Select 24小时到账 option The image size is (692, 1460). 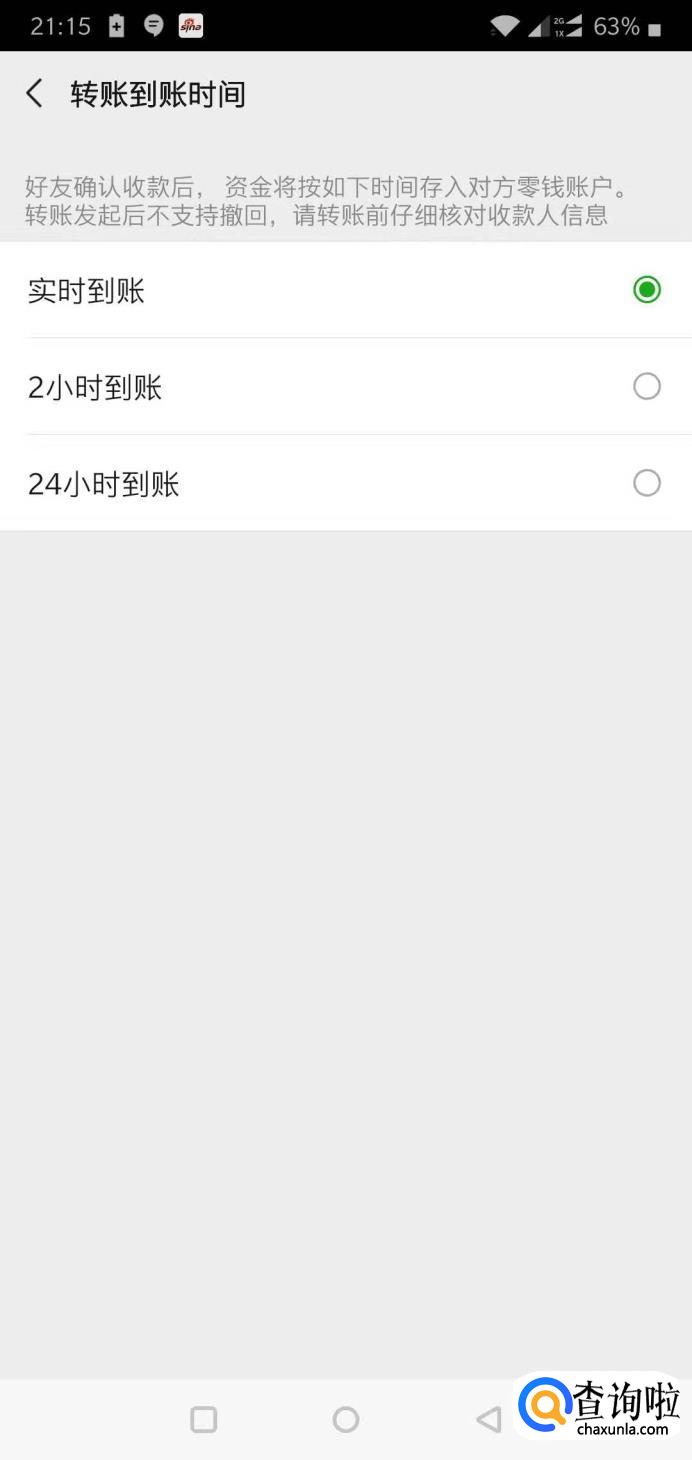pos(646,484)
